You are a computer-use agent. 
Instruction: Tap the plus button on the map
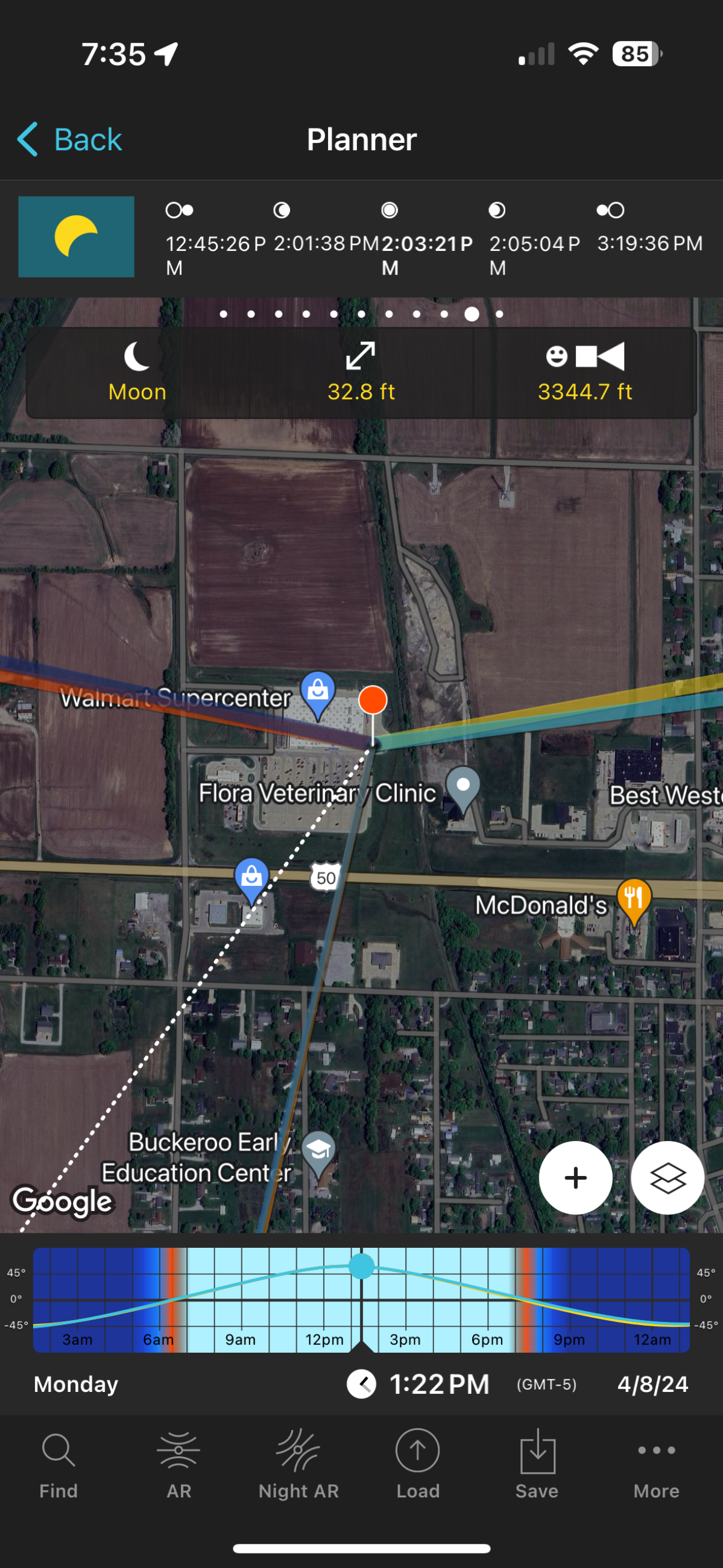575,1178
